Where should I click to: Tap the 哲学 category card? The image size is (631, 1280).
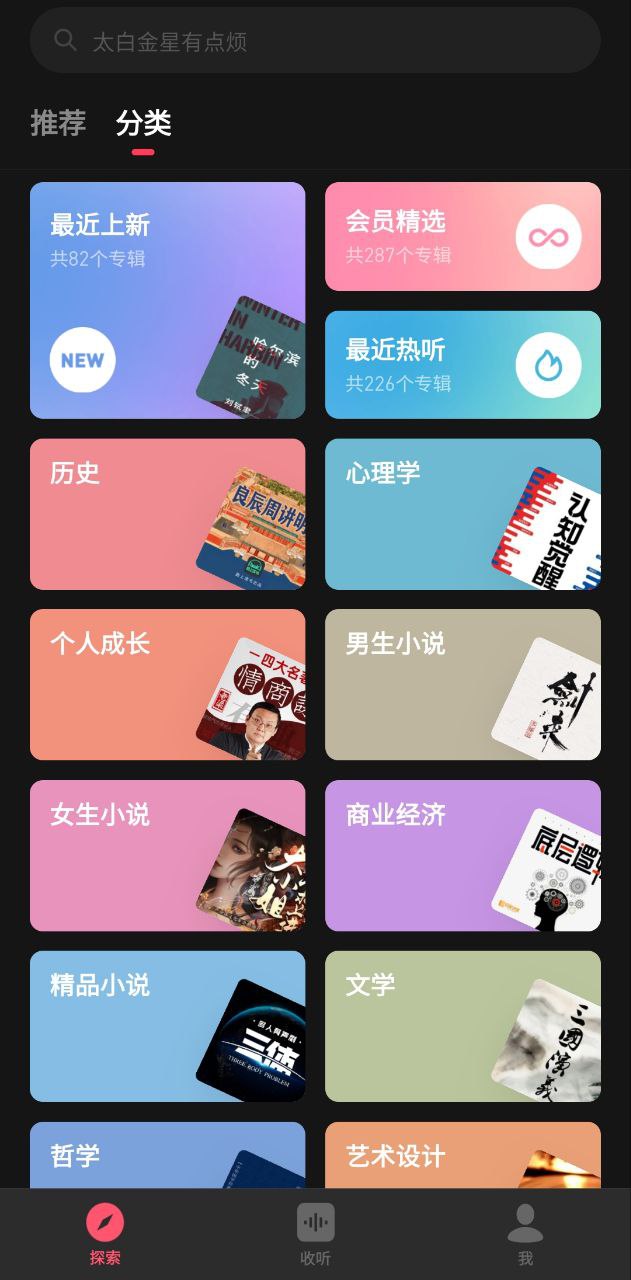(167, 1156)
